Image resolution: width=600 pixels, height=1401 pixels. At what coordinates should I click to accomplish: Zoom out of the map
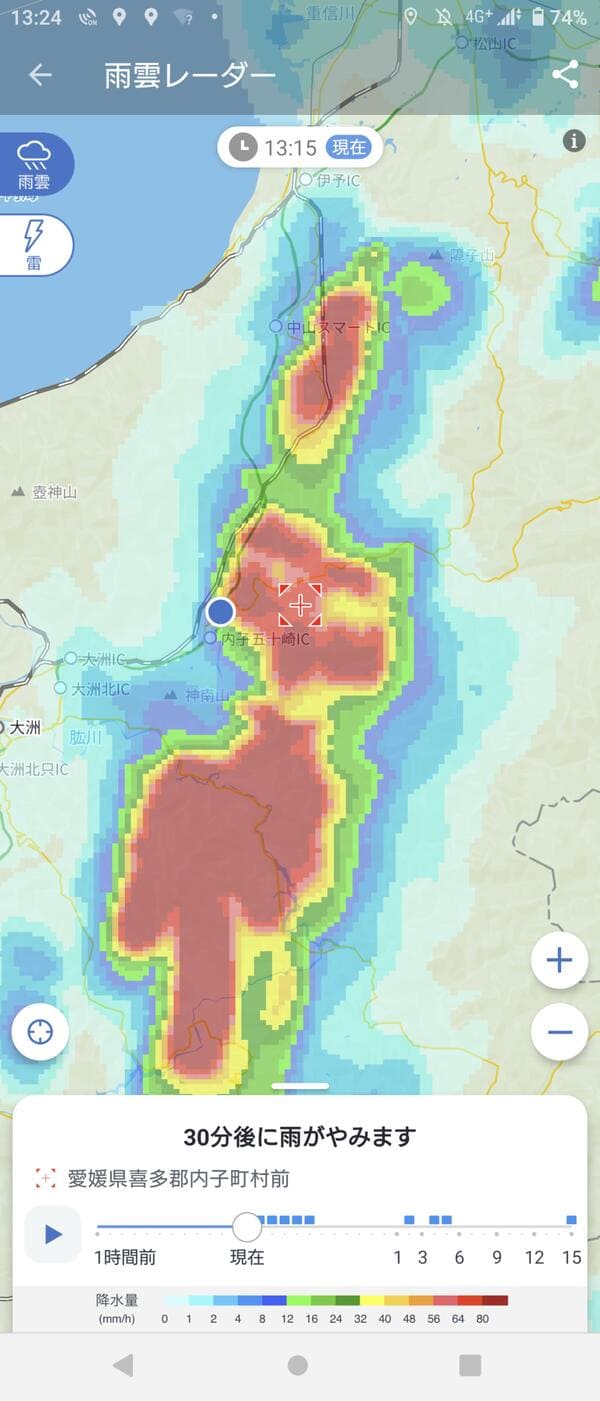[x=559, y=1032]
